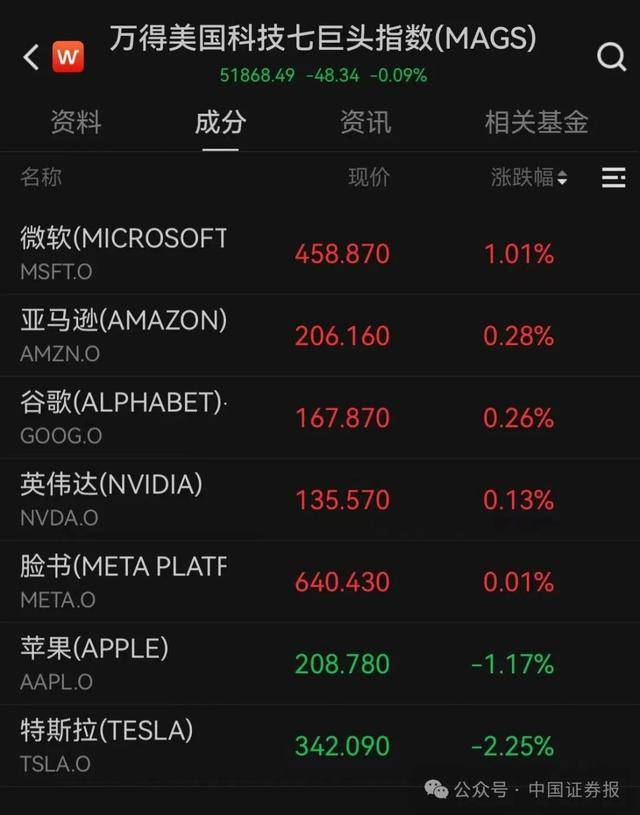Open Meta Platforms META.O stock

[x=123, y=581]
